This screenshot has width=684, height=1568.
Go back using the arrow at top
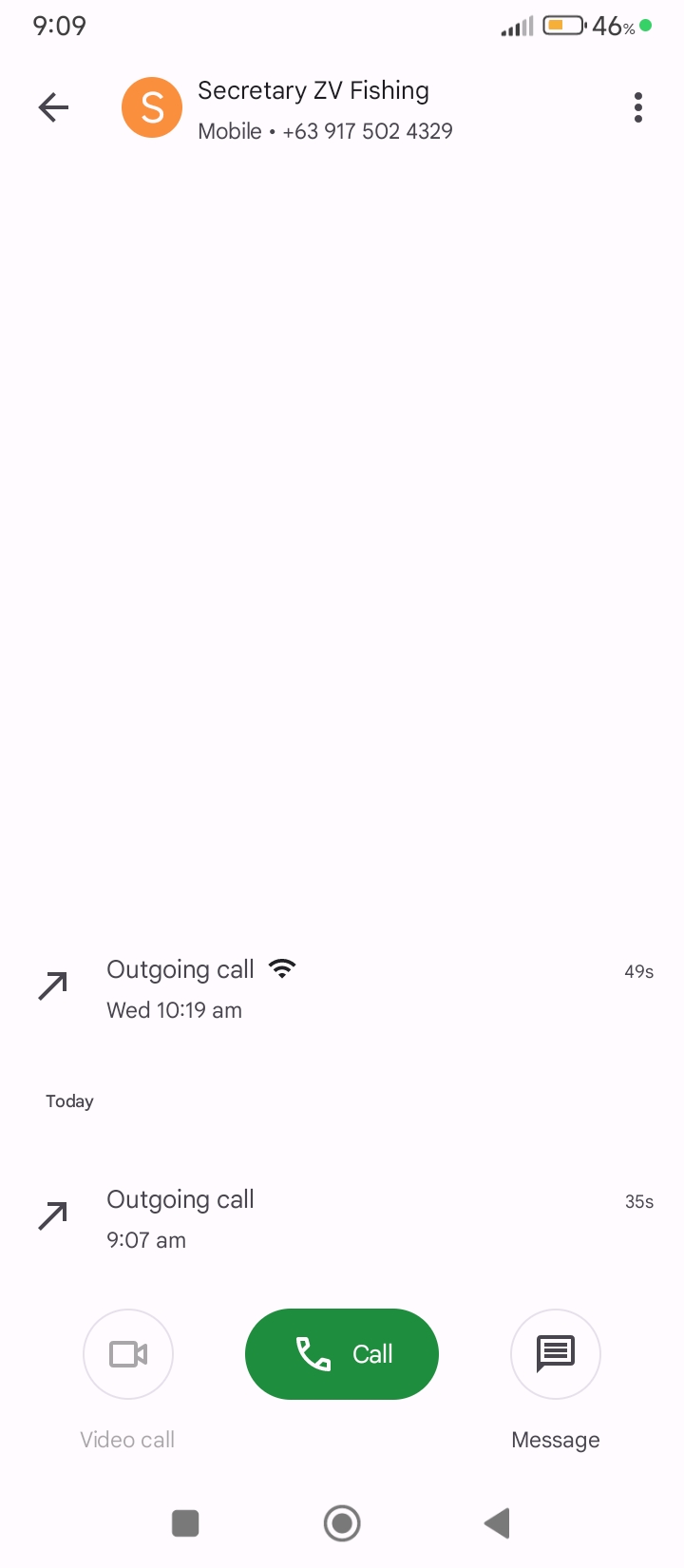(x=53, y=107)
